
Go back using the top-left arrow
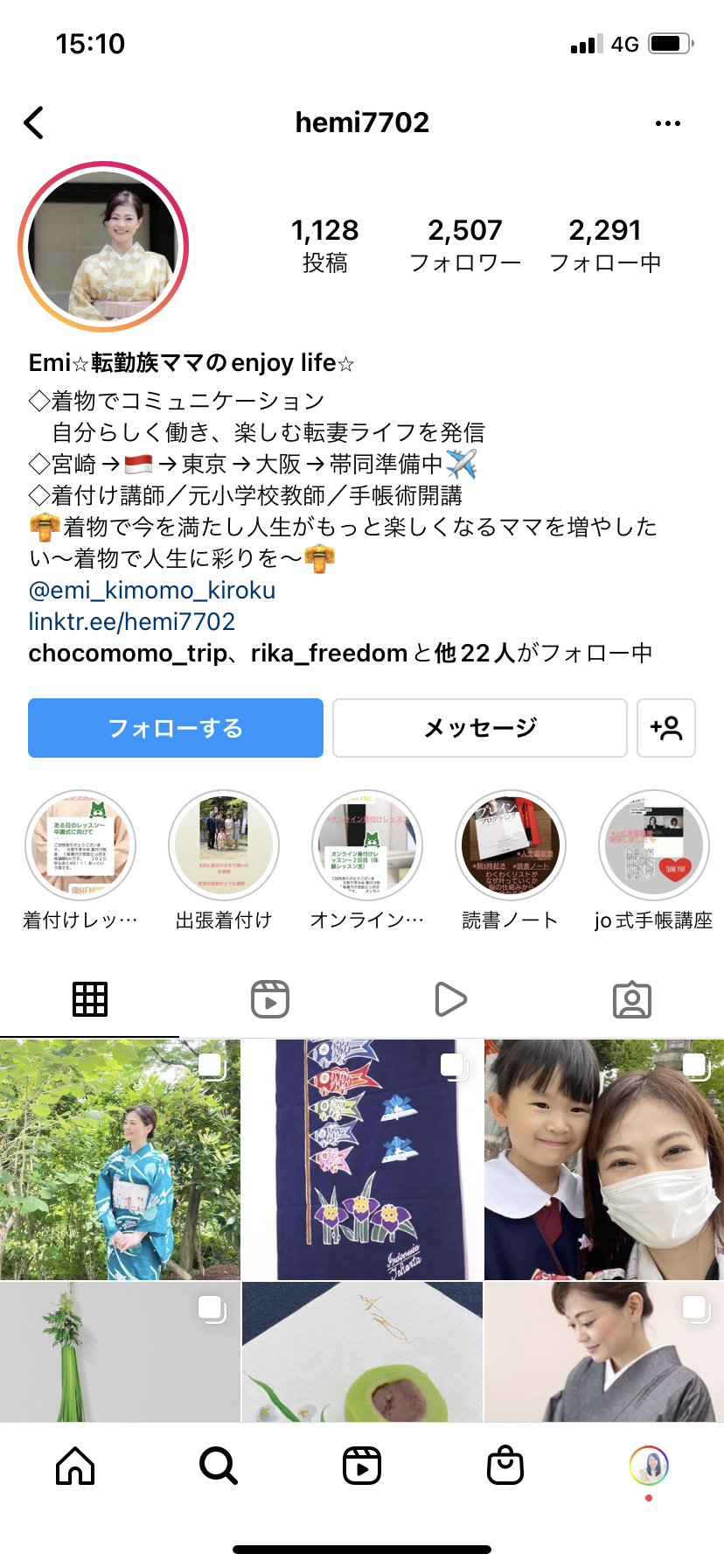coord(34,123)
